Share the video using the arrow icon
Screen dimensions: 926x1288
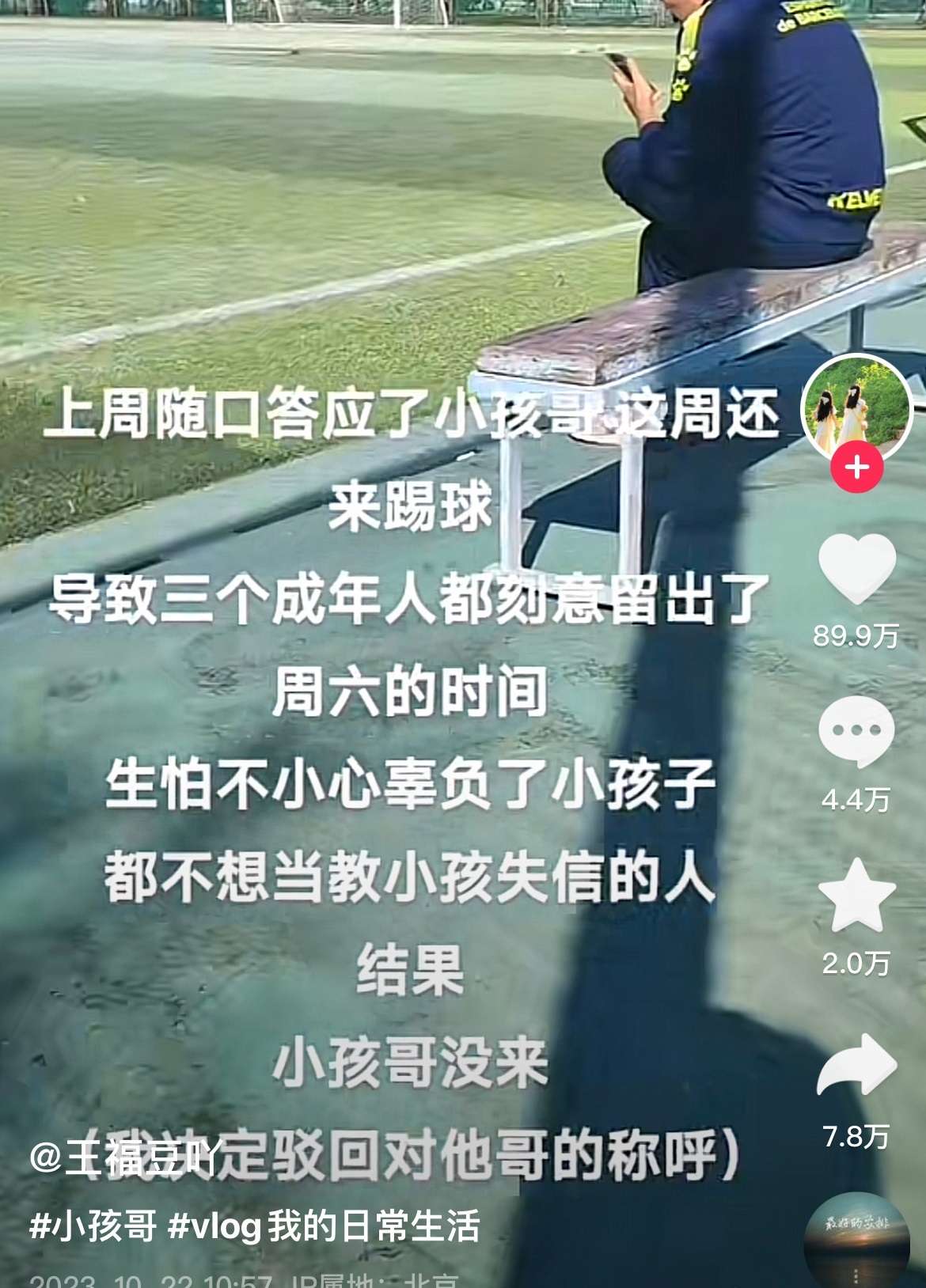pyautogui.click(x=856, y=1064)
